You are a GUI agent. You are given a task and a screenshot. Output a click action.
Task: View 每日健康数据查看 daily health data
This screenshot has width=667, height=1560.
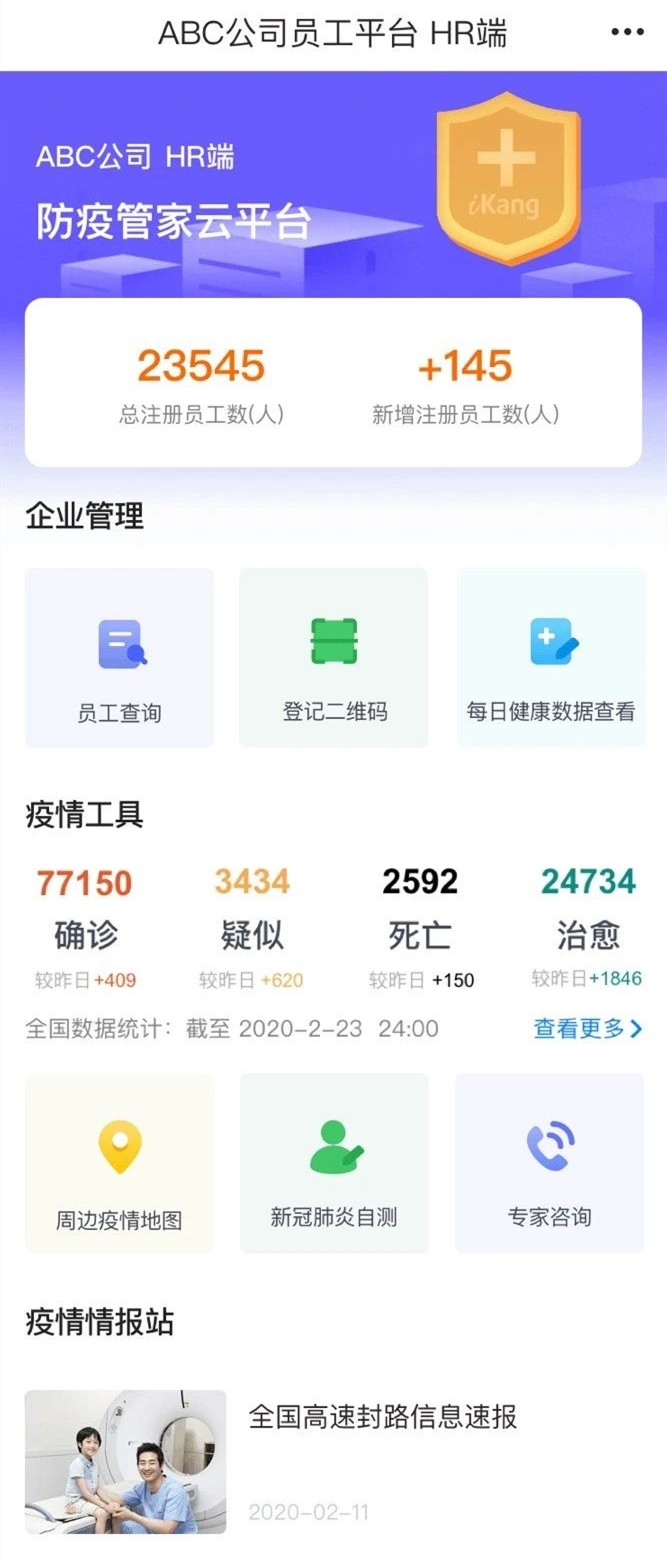point(551,658)
